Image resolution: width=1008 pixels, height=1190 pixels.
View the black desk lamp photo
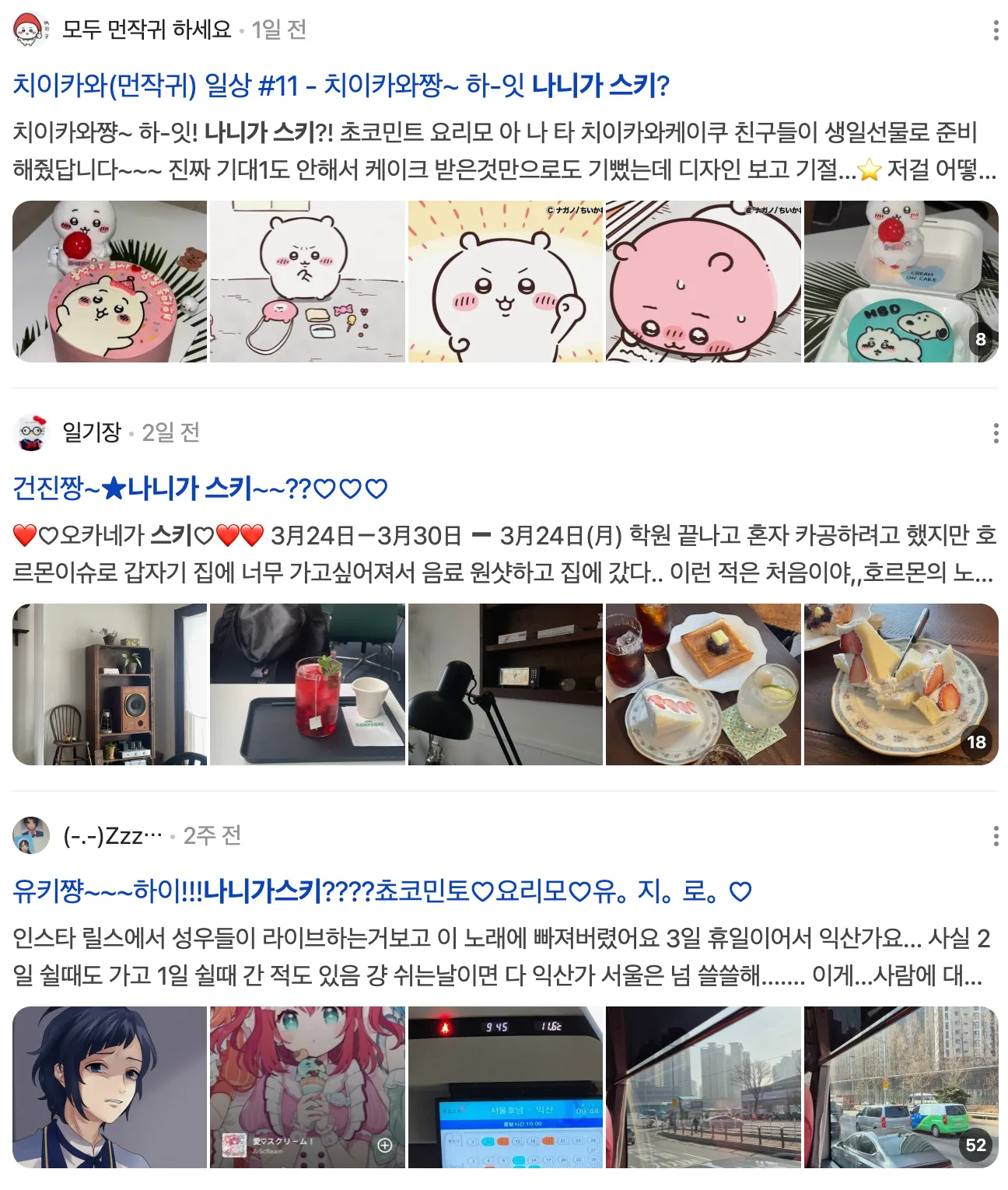point(505,684)
